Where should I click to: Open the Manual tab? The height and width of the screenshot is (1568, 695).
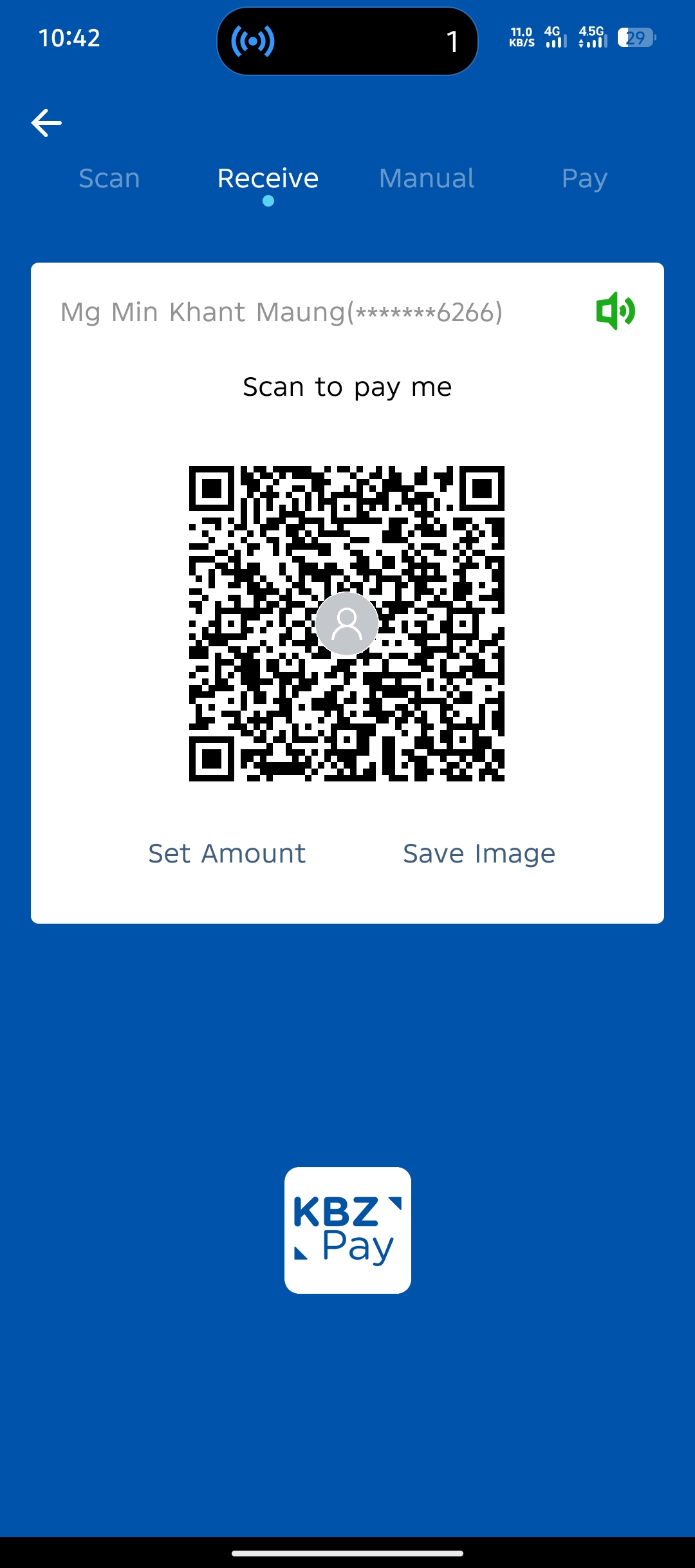point(427,178)
